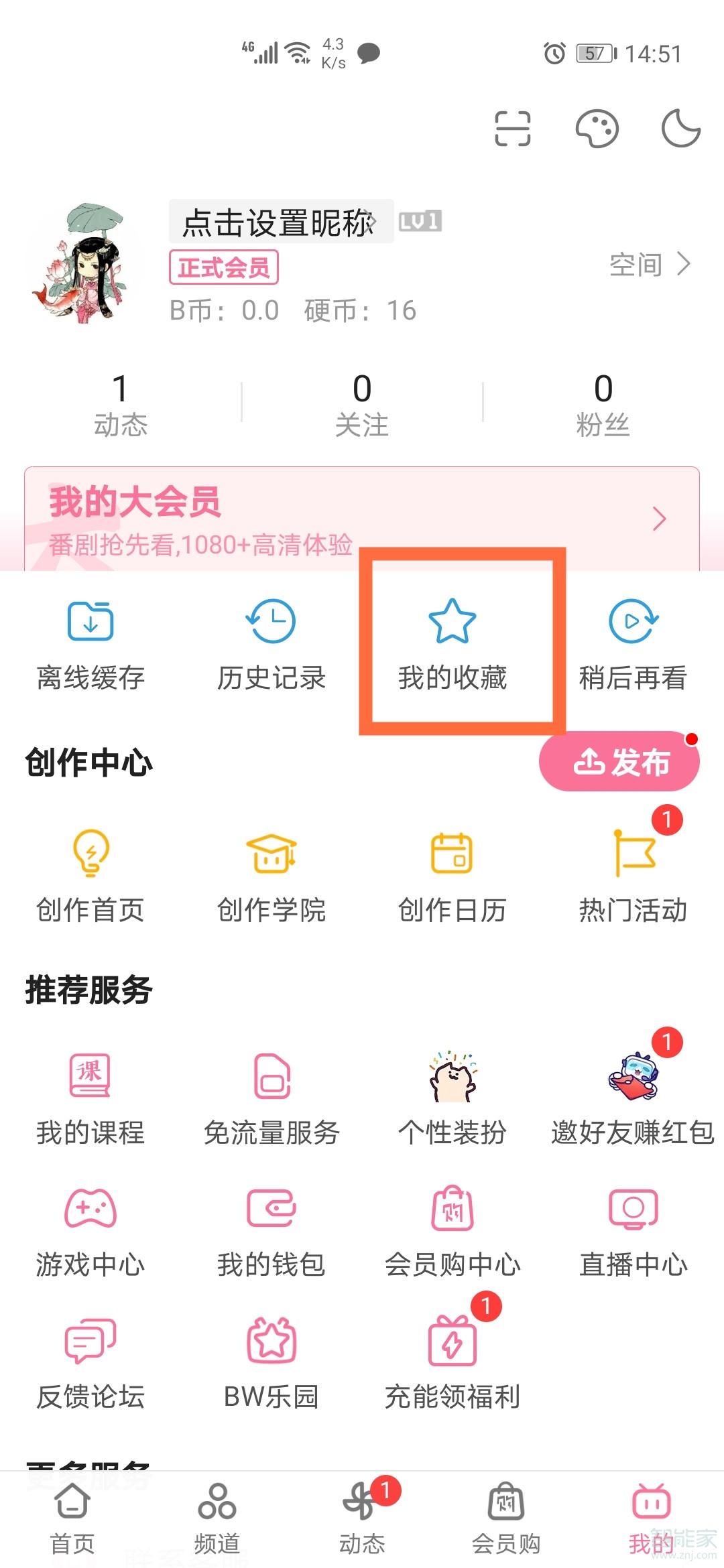Image resolution: width=724 pixels, height=1568 pixels.
Task: Expand 我的大会员 banner chevron
Action: pos(660,519)
